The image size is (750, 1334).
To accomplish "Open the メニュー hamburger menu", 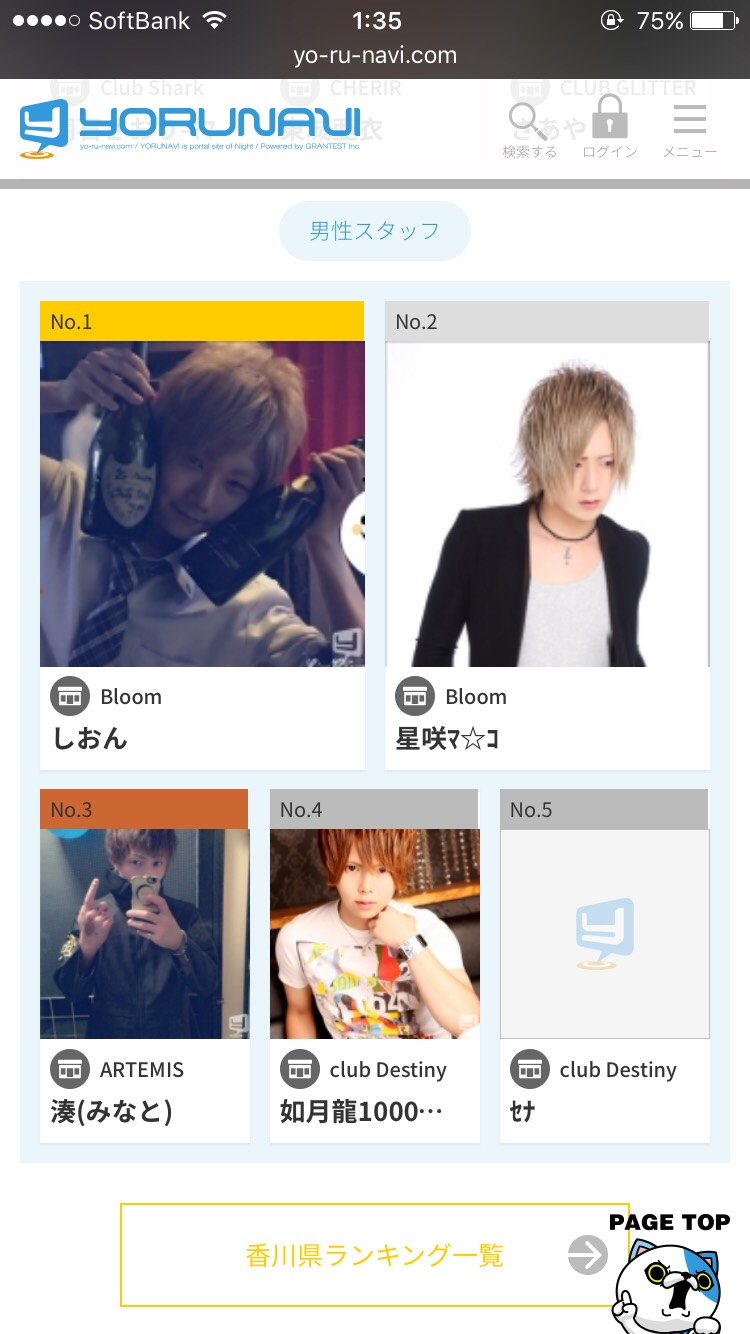I will coord(690,130).
